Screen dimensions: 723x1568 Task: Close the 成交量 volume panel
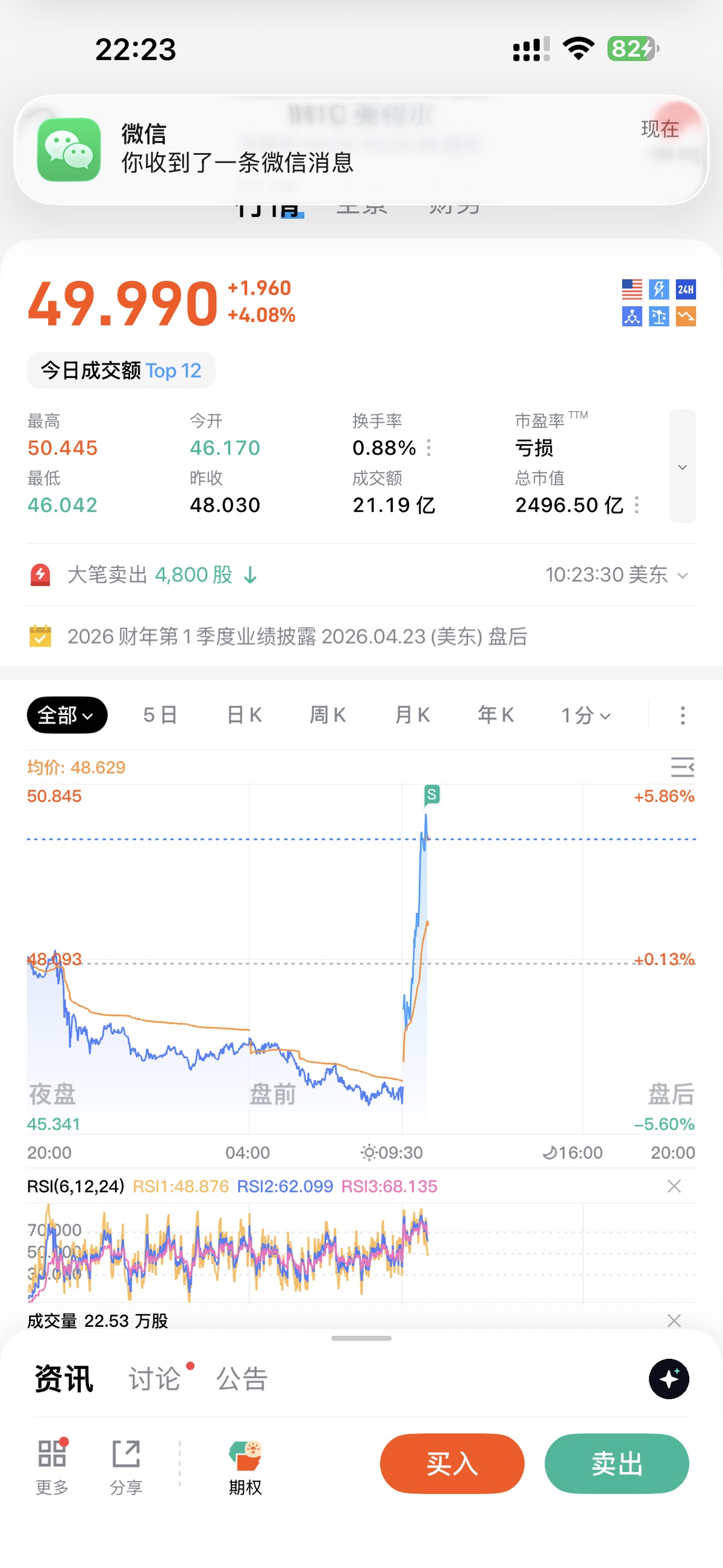point(674,1320)
